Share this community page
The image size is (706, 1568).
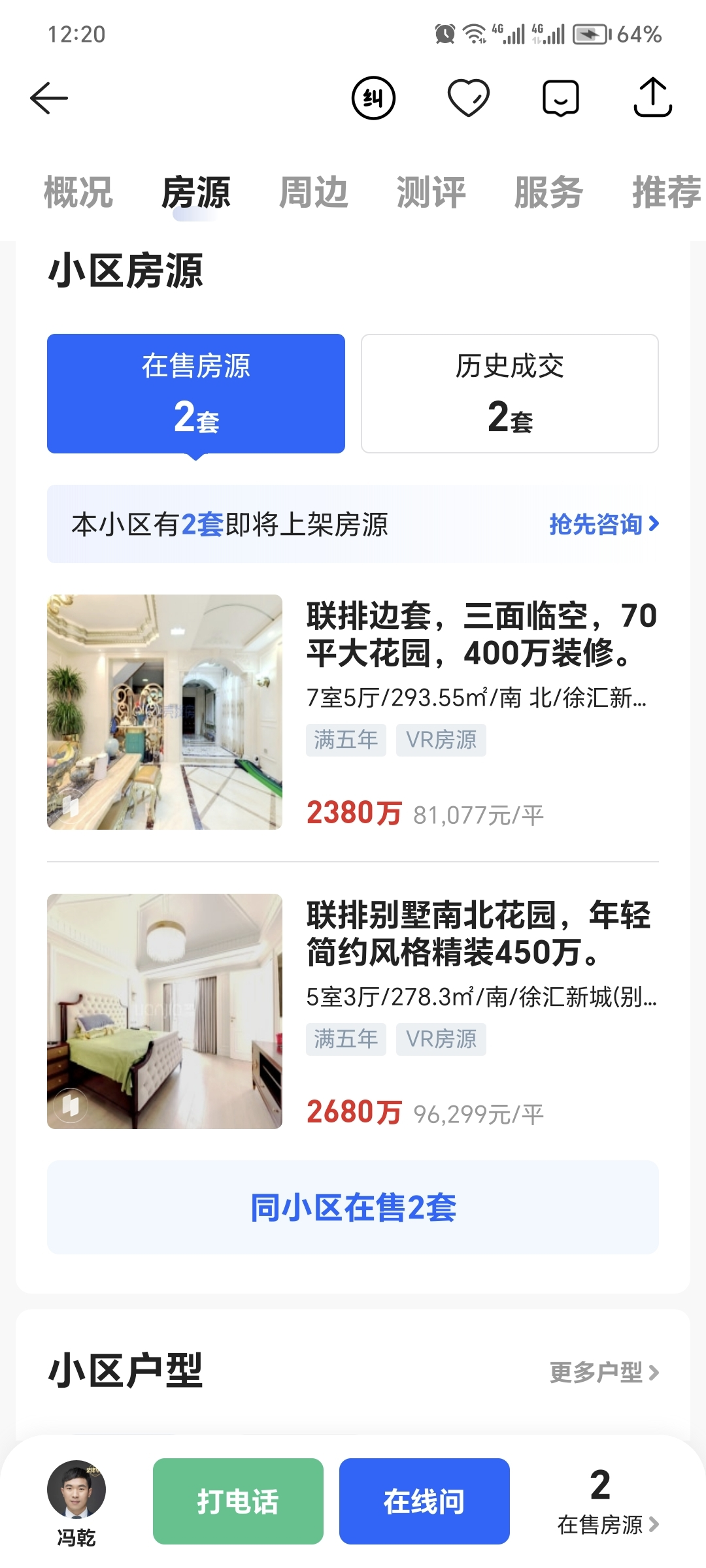652,99
